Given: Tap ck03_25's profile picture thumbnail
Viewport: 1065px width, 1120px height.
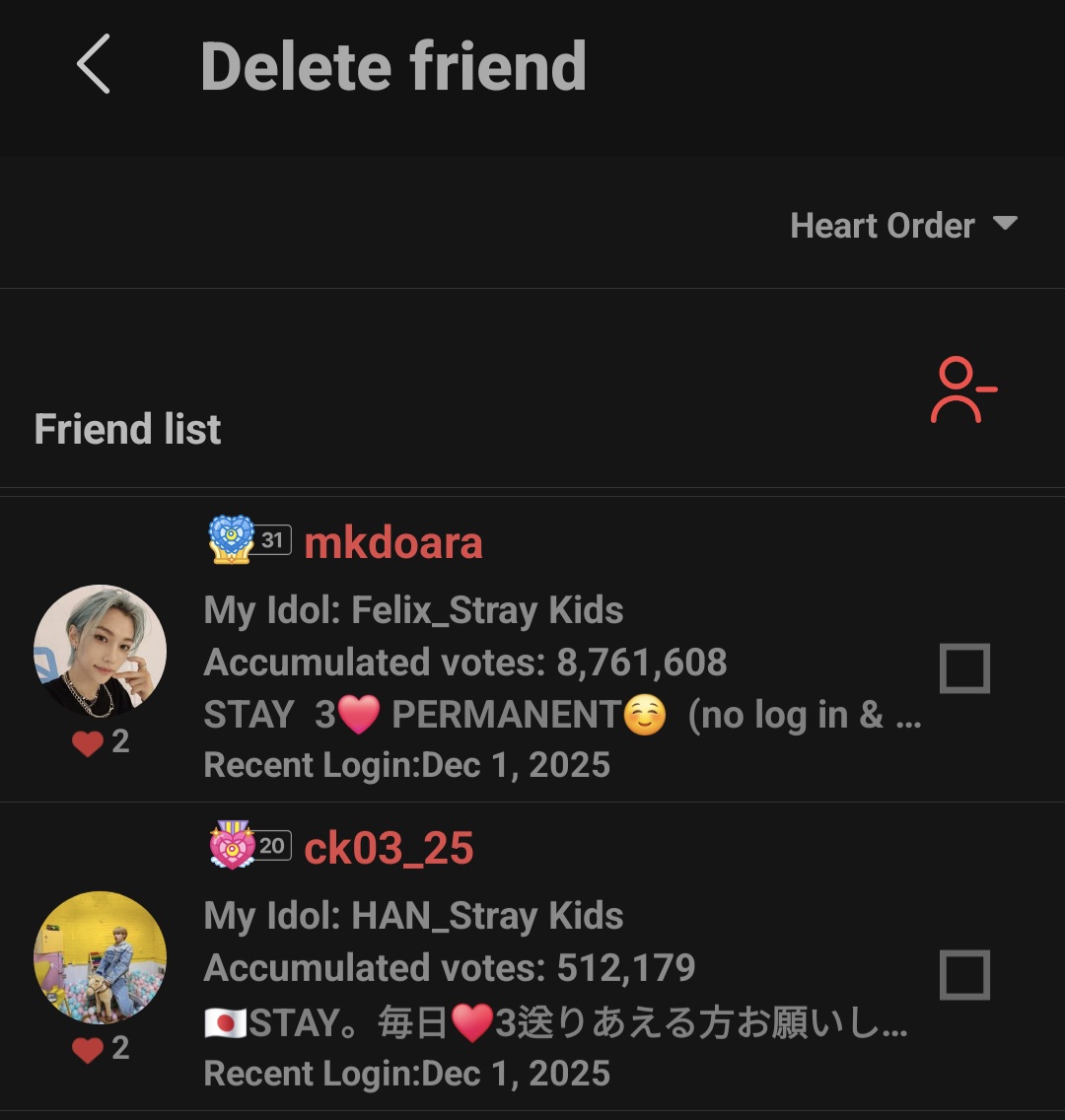Looking at the screenshot, I should pyautogui.click(x=100, y=956).
